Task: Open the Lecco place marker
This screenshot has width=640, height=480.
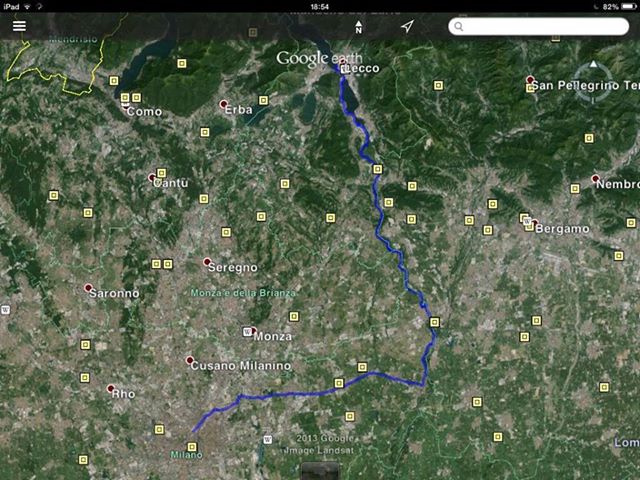Action: 343,69
